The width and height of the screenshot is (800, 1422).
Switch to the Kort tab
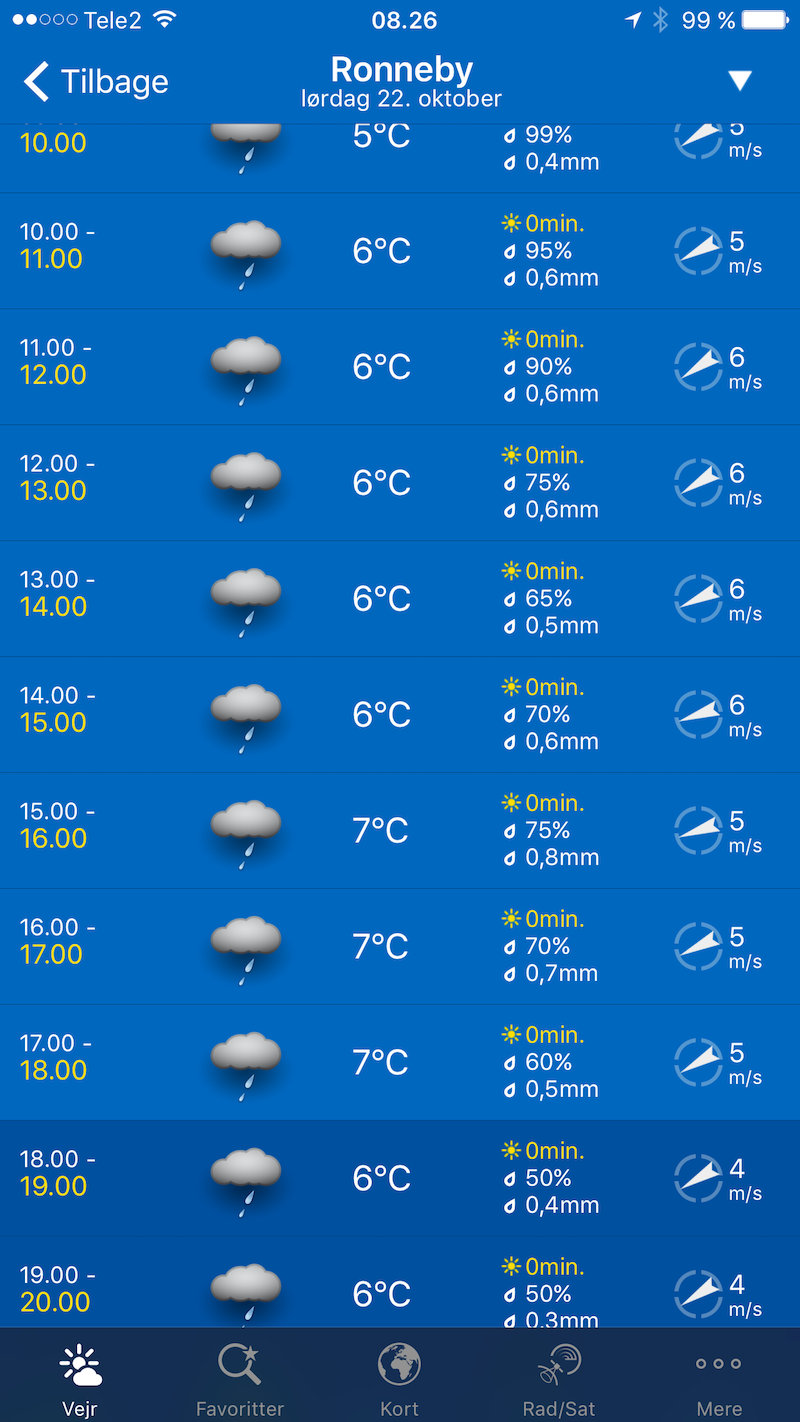[399, 1378]
